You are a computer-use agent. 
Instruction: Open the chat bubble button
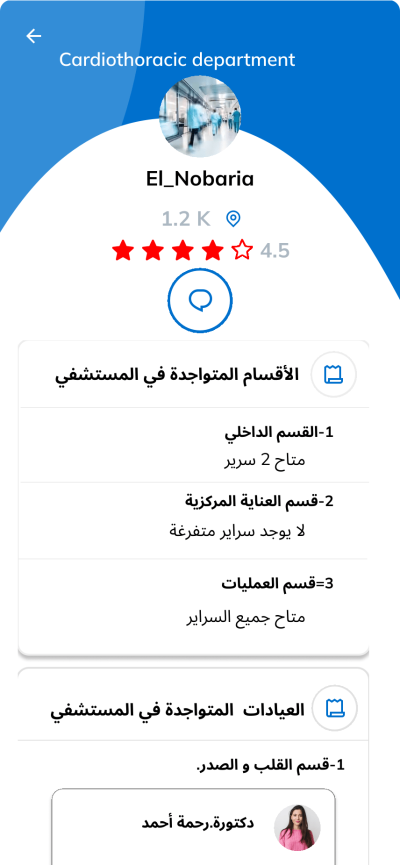click(x=200, y=301)
